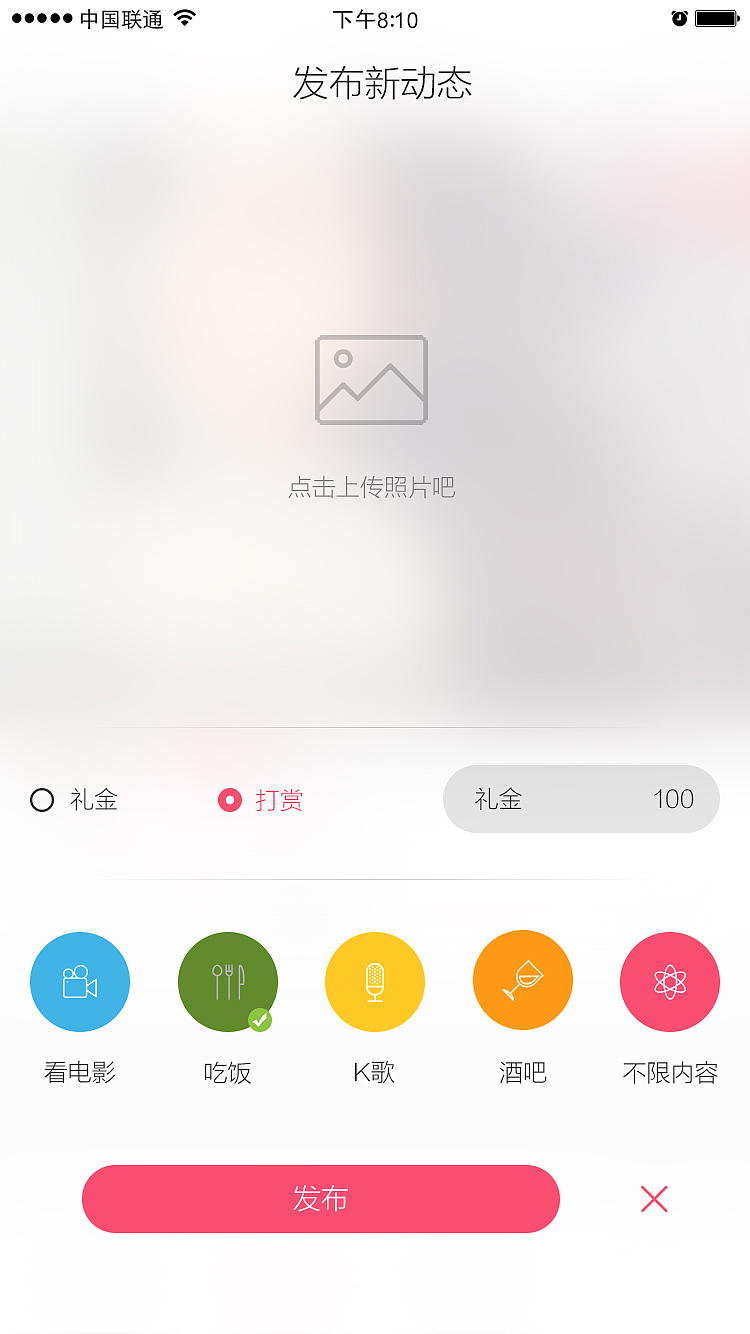
Task: Choose the yellow K歌 microphone icon
Action: point(375,981)
